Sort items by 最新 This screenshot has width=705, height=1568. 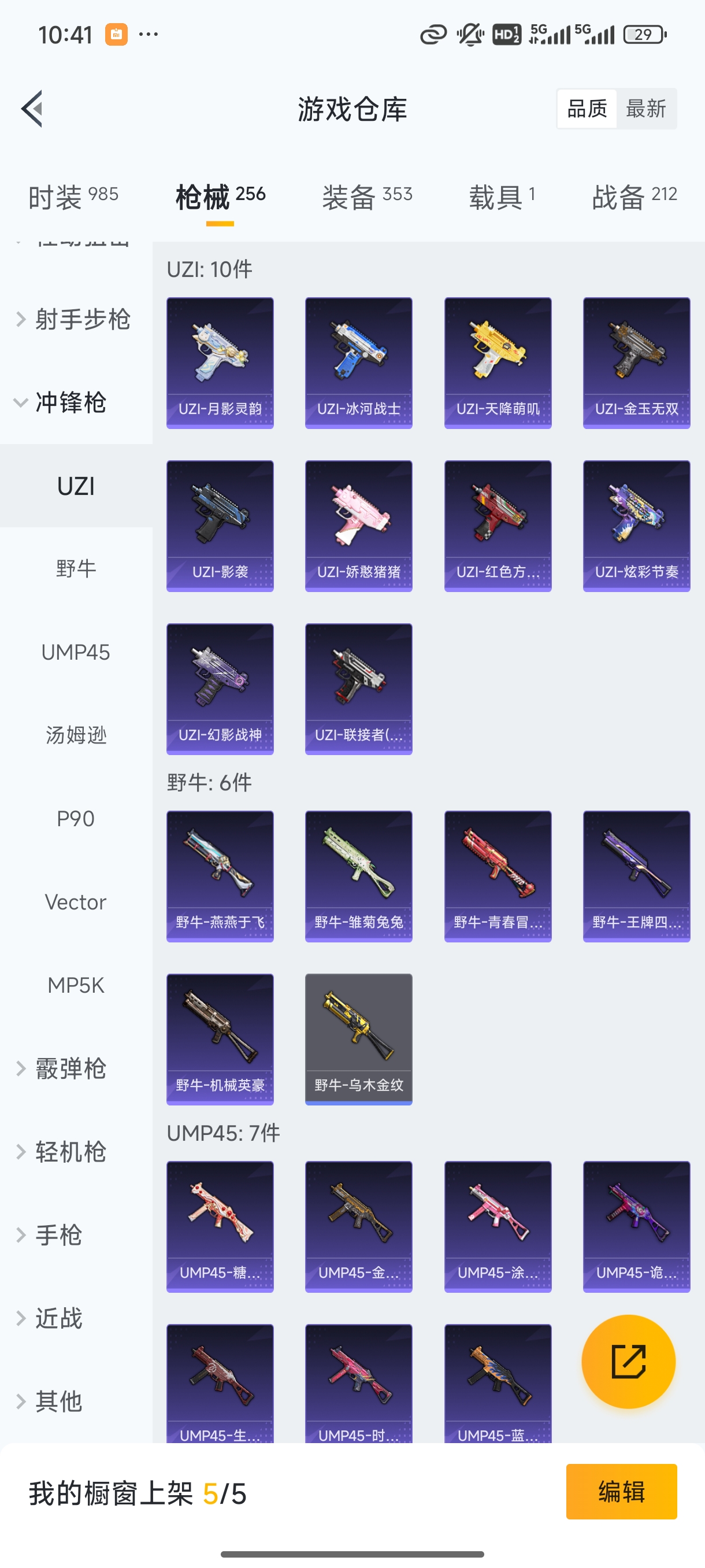(645, 109)
